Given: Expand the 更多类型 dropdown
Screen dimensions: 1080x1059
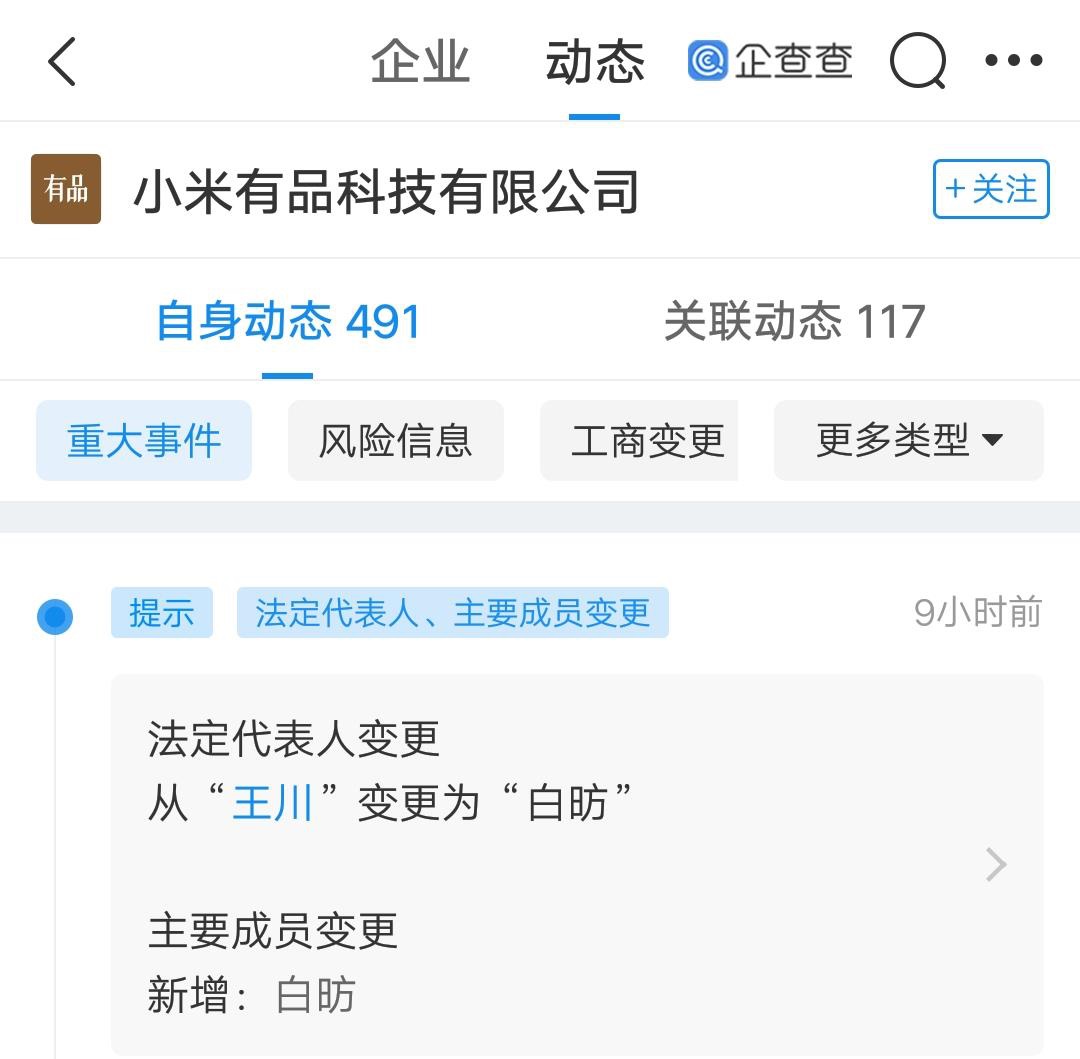Looking at the screenshot, I should [908, 441].
